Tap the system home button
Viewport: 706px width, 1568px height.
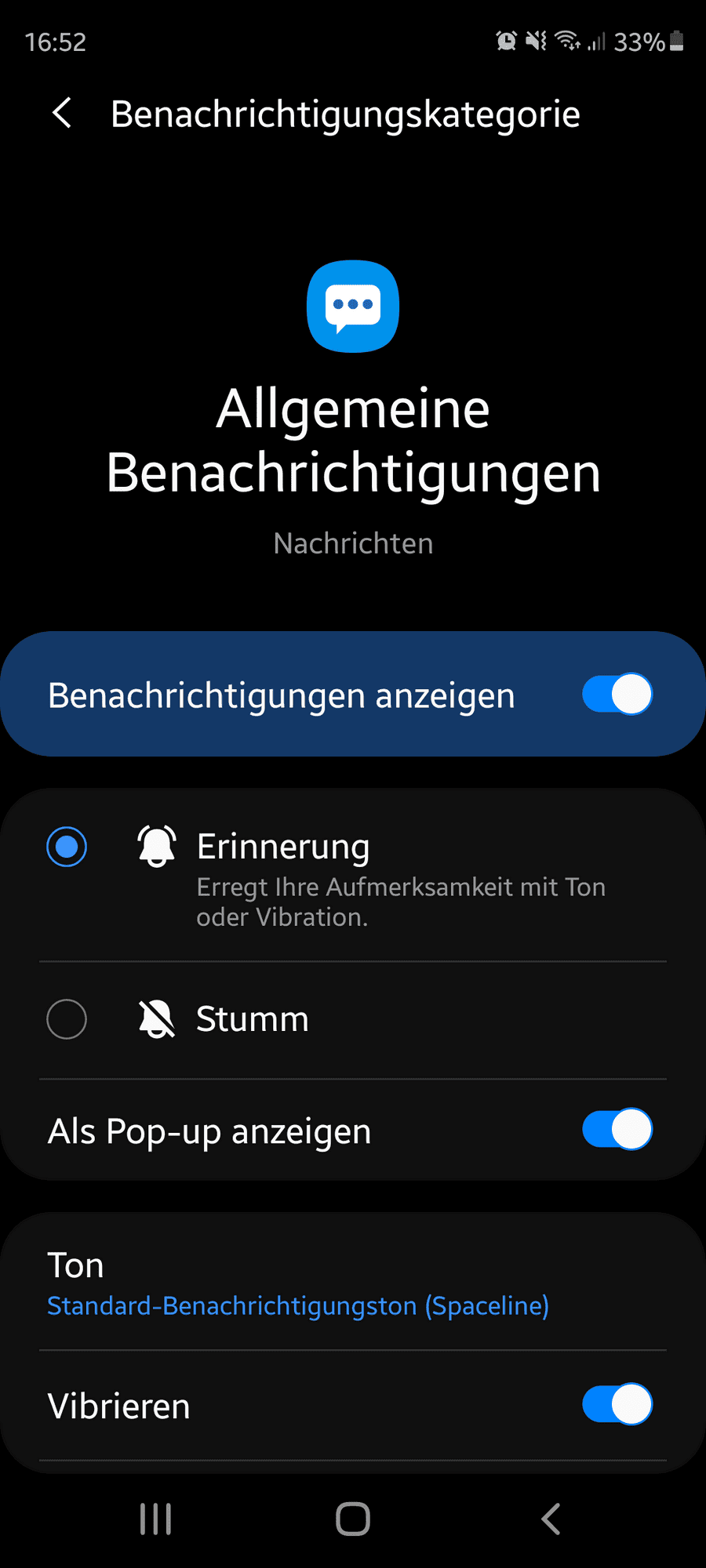click(353, 1519)
